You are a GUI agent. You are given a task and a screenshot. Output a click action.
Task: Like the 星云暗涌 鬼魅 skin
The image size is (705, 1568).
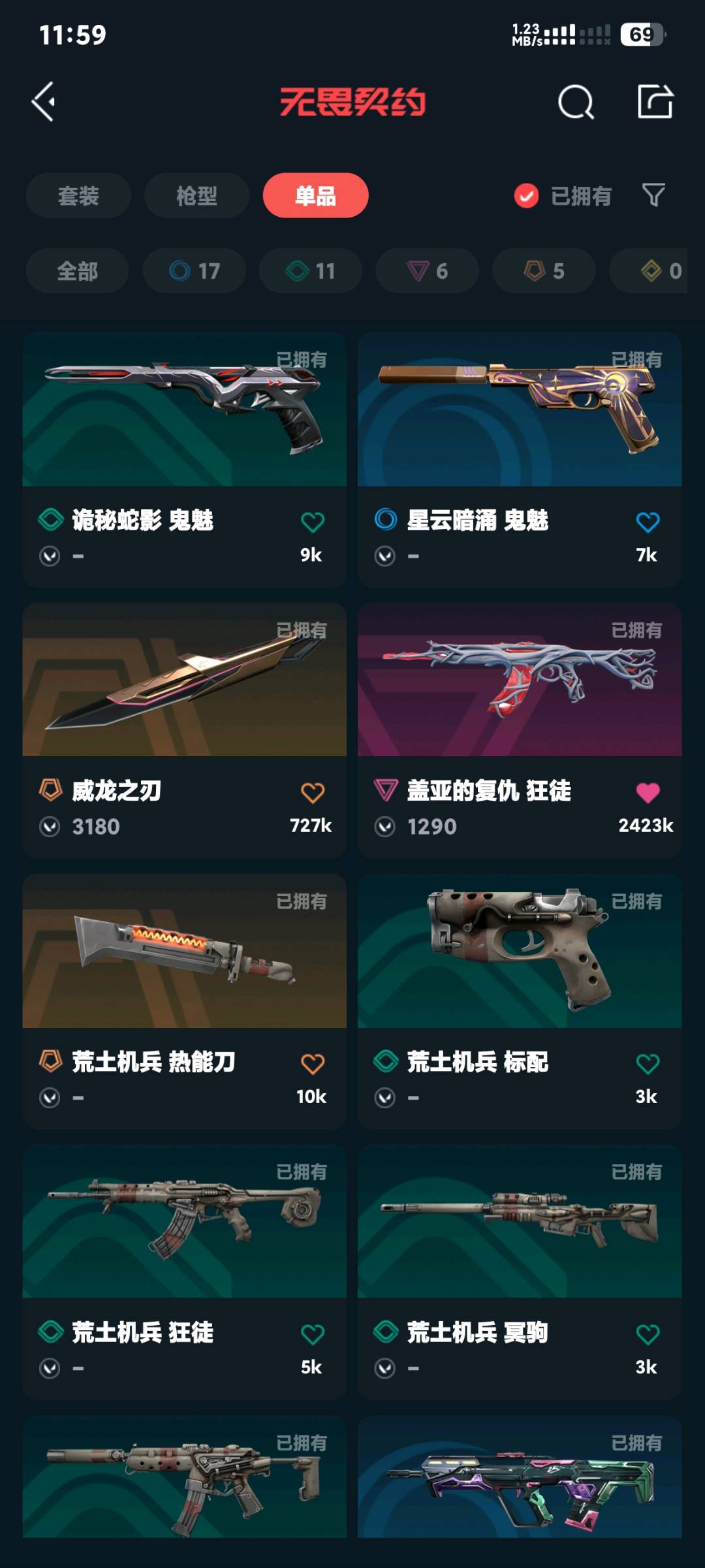[648, 522]
